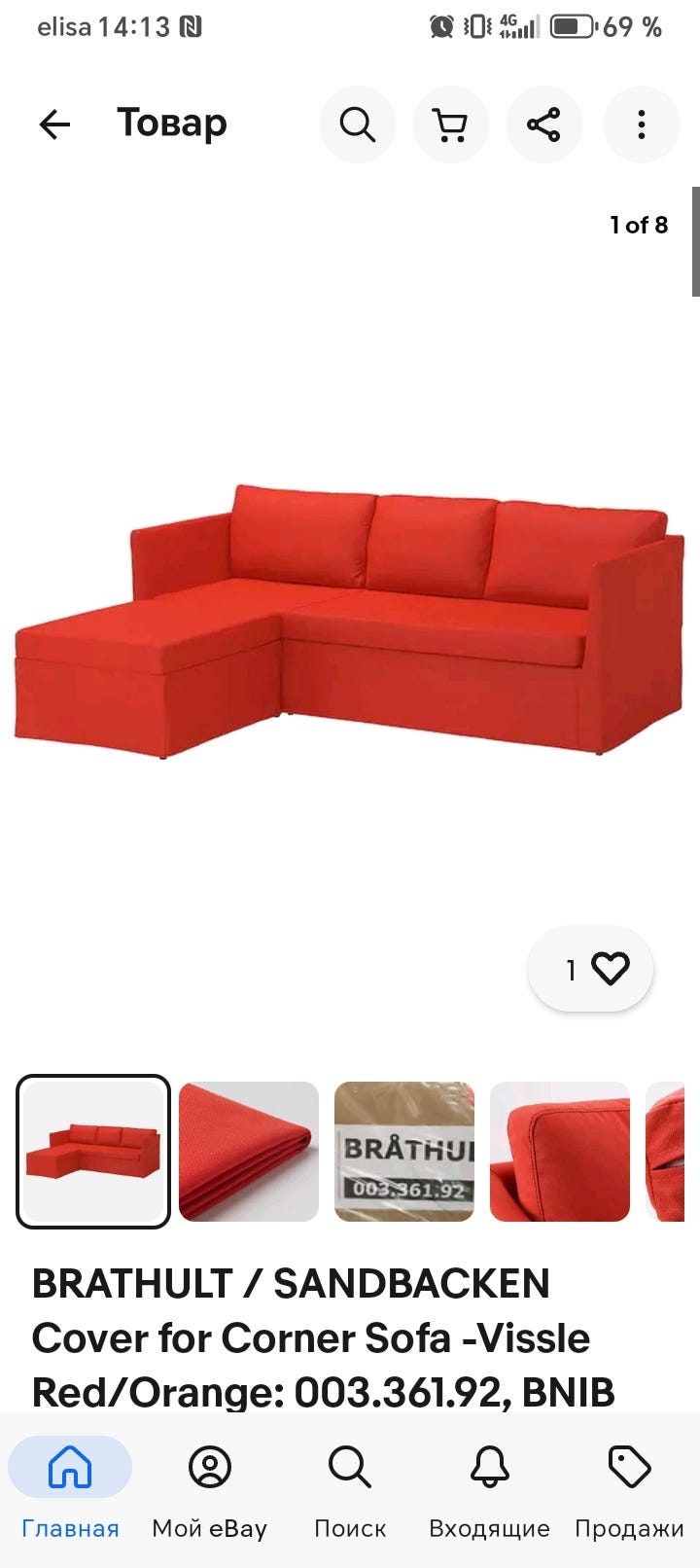Share this BRATHULT listing

coord(543,125)
